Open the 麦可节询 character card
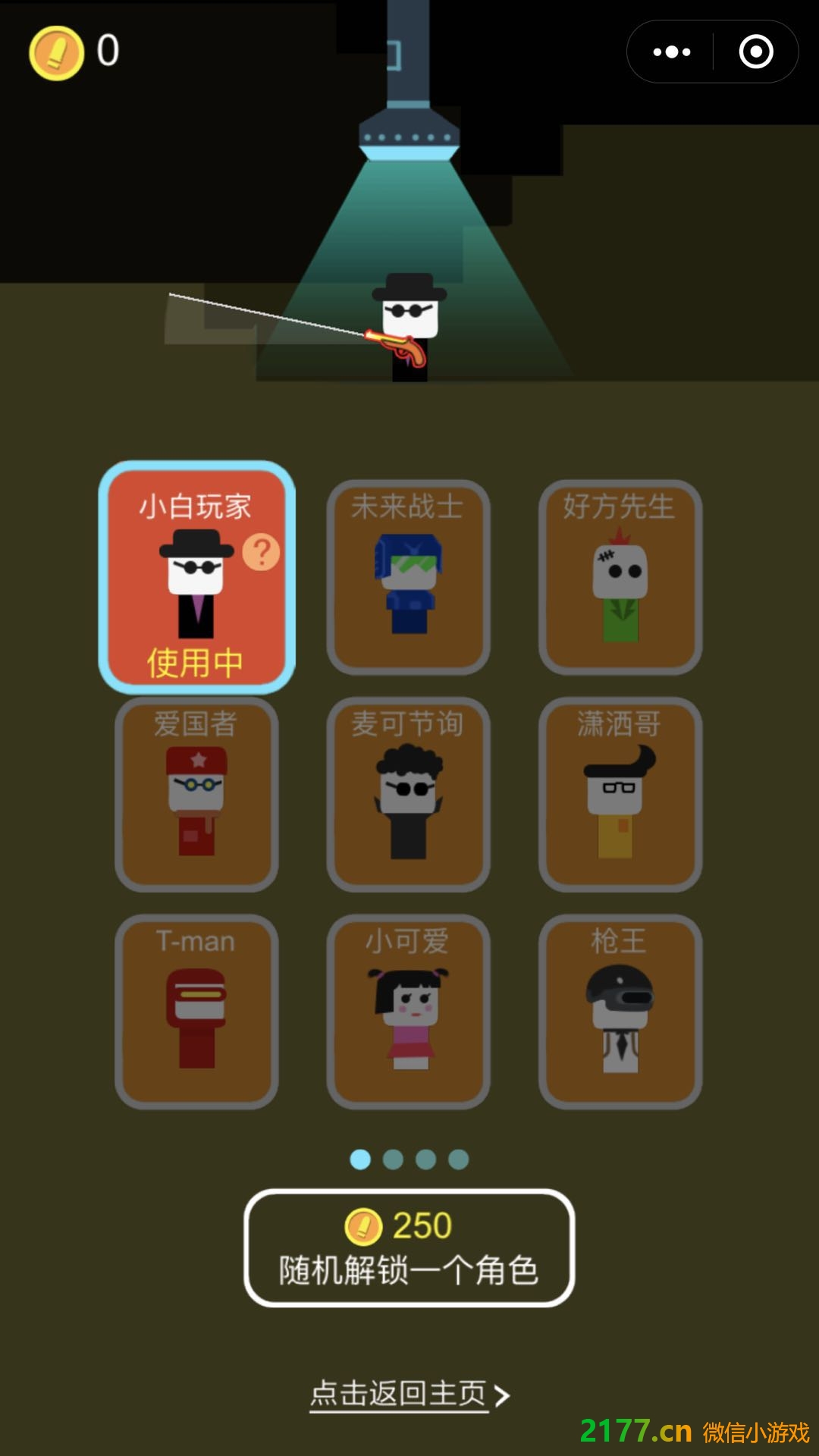 [x=408, y=794]
